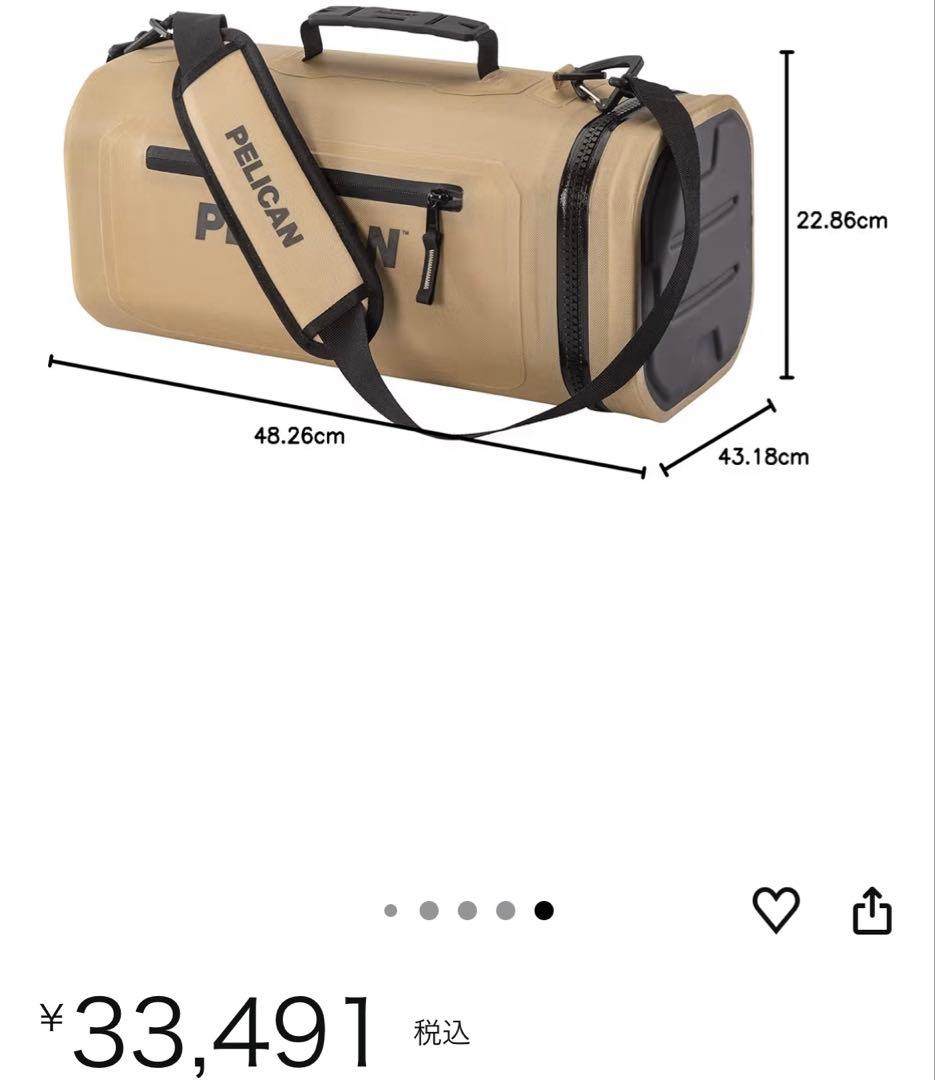The width and height of the screenshot is (935, 1080).
Task: Jump to the first image indicator dot
Action: pyautogui.click(x=391, y=911)
